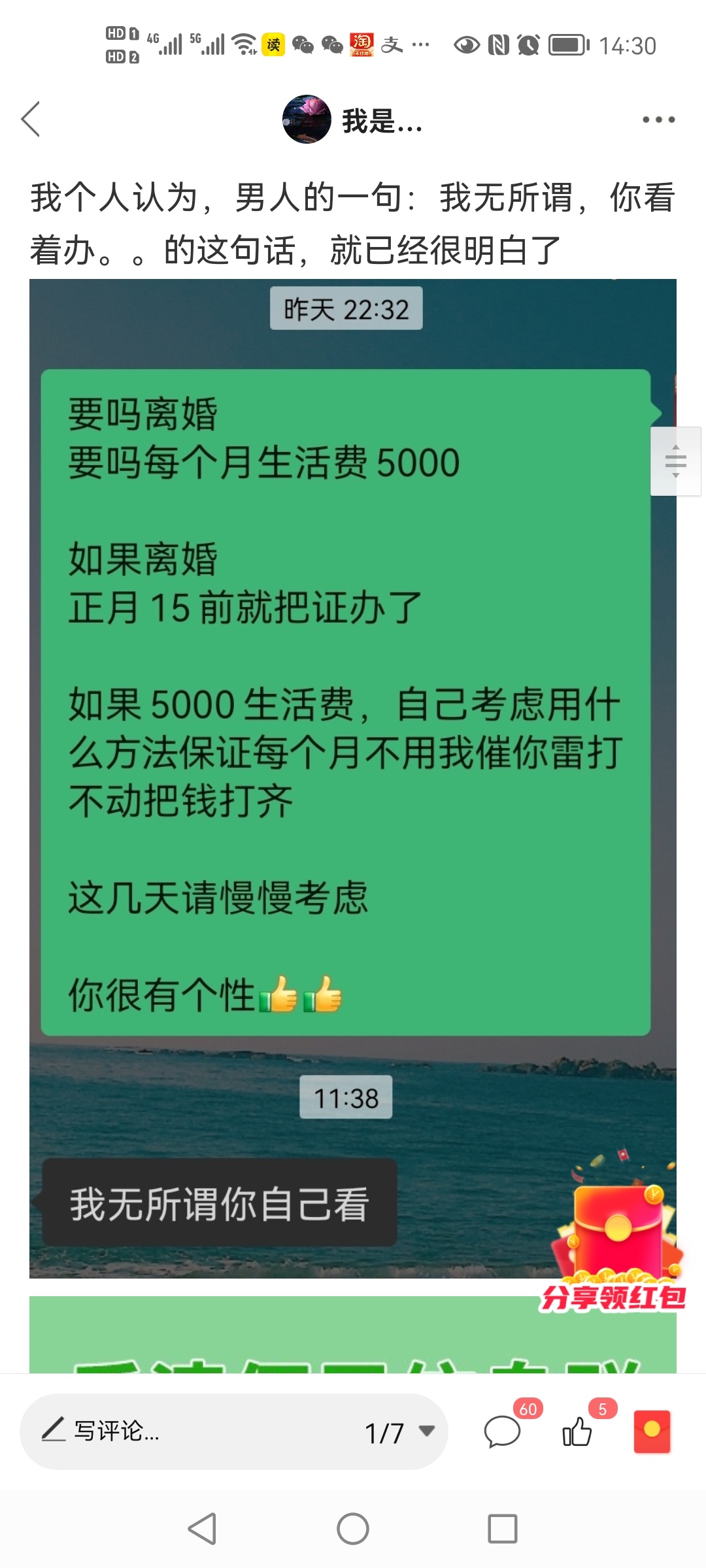Like this post with thumbs-up

tap(577, 1431)
